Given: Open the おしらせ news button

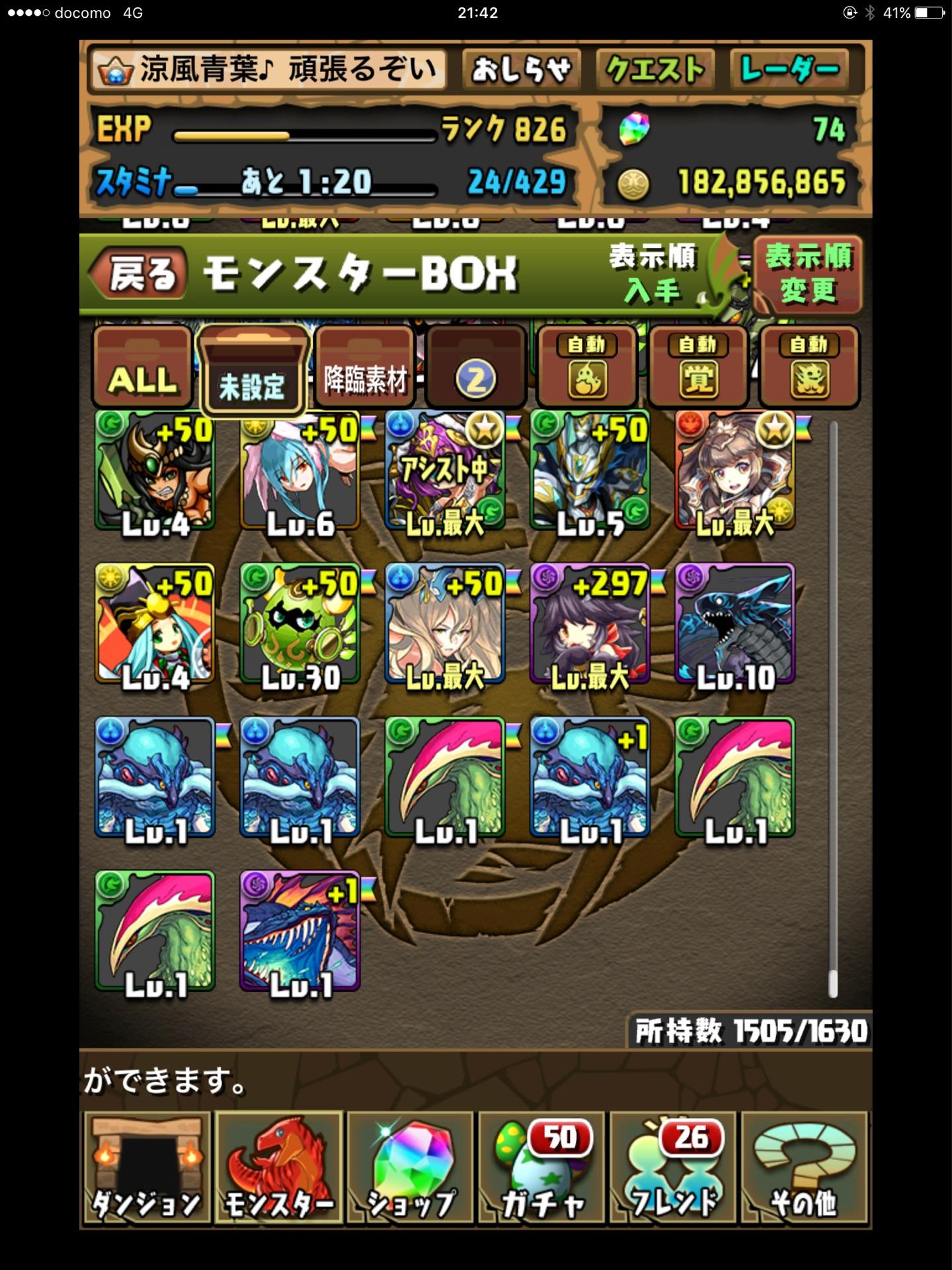Looking at the screenshot, I should [x=521, y=69].
